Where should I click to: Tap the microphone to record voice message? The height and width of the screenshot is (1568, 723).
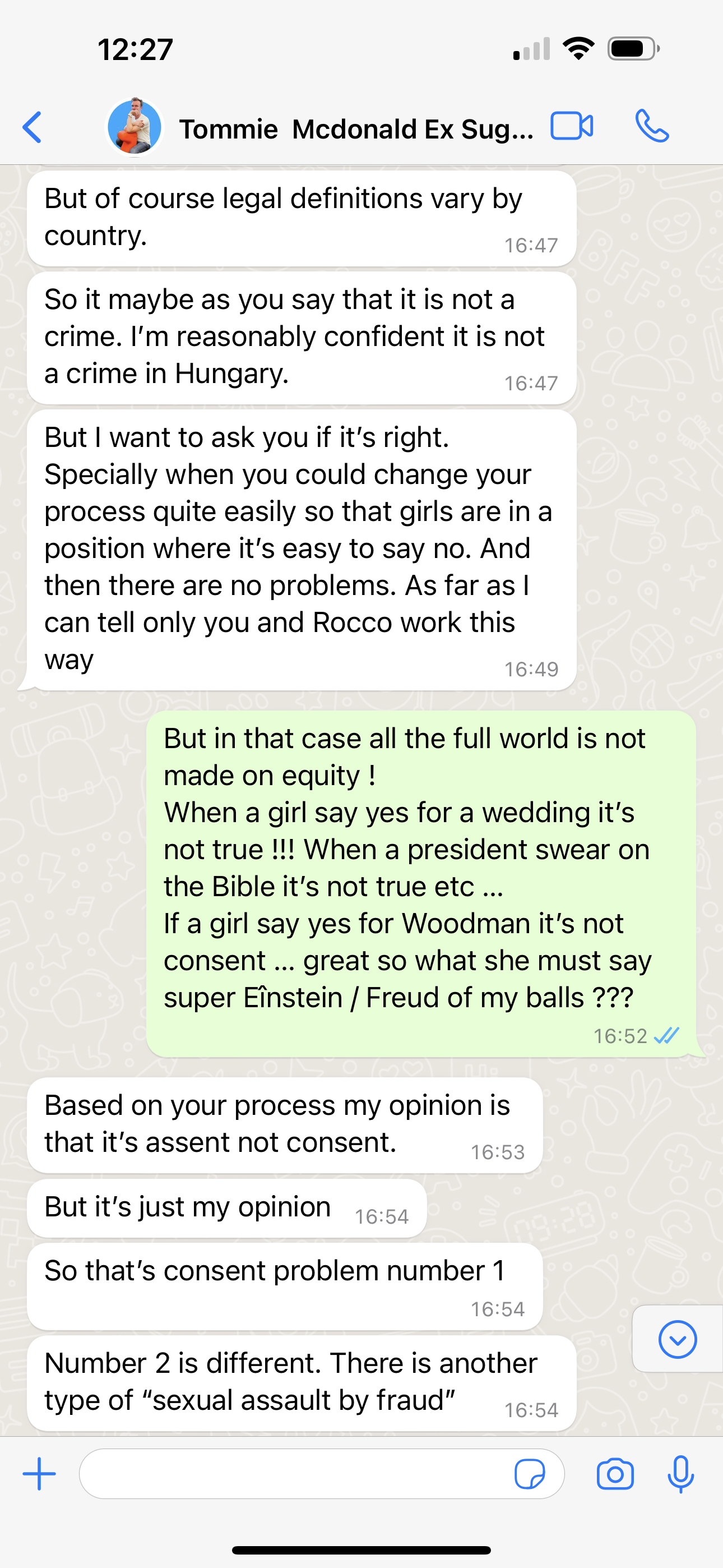tap(680, 1474)
